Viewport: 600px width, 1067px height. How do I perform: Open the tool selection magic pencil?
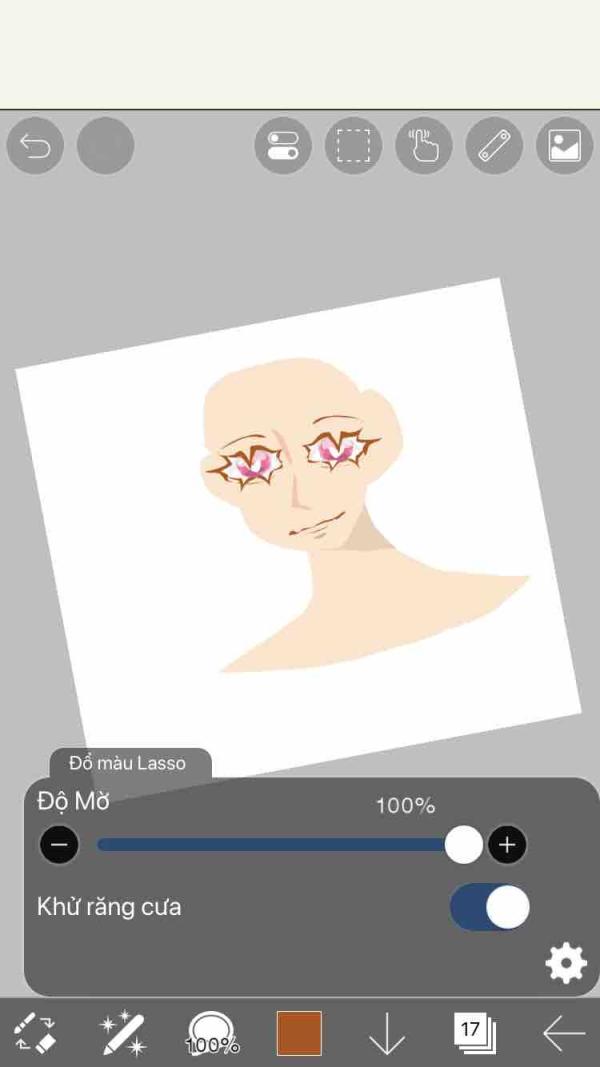[122, 1033]
